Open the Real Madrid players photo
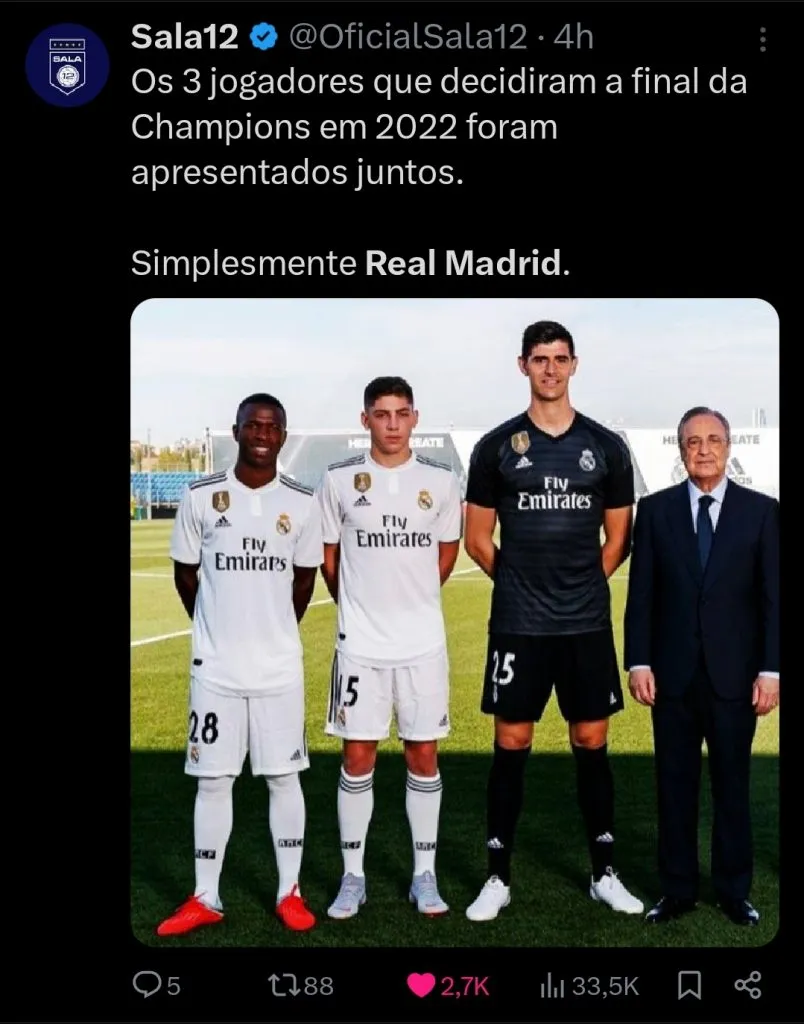 click(454, 622)
